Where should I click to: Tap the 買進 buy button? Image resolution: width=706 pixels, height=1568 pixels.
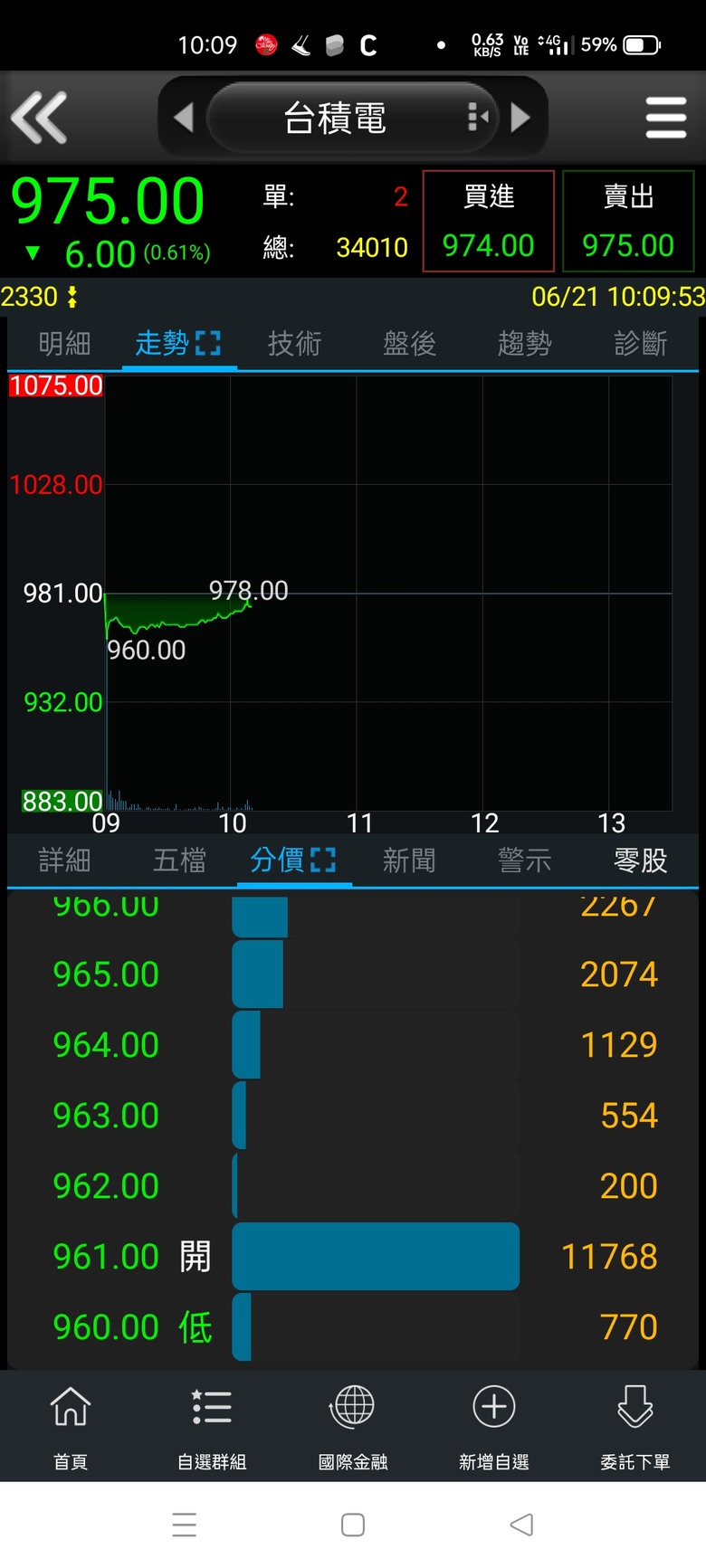click(489, 222)
